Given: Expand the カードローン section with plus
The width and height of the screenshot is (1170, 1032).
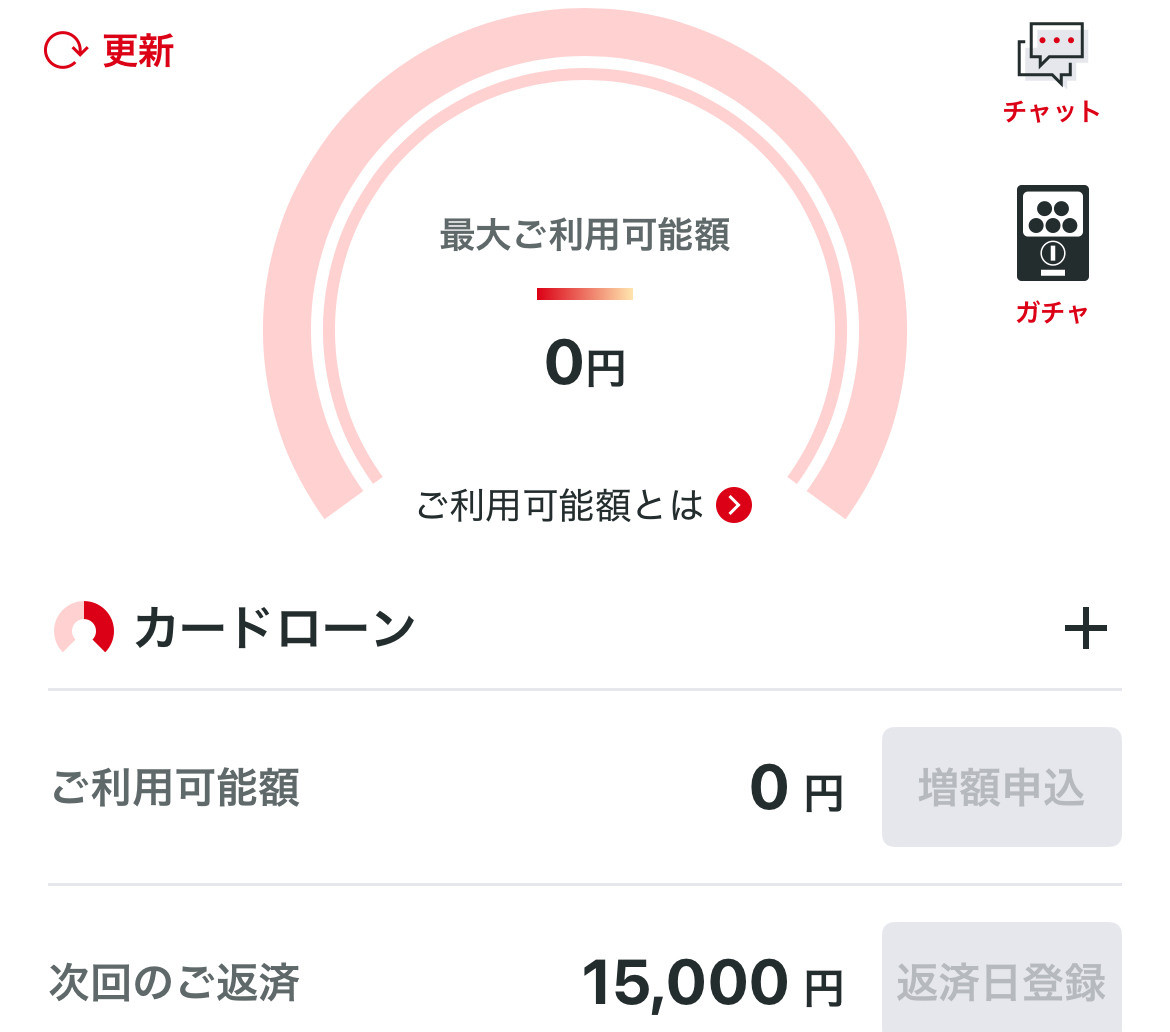Looking at the screenshot, I should (1085, 630).
